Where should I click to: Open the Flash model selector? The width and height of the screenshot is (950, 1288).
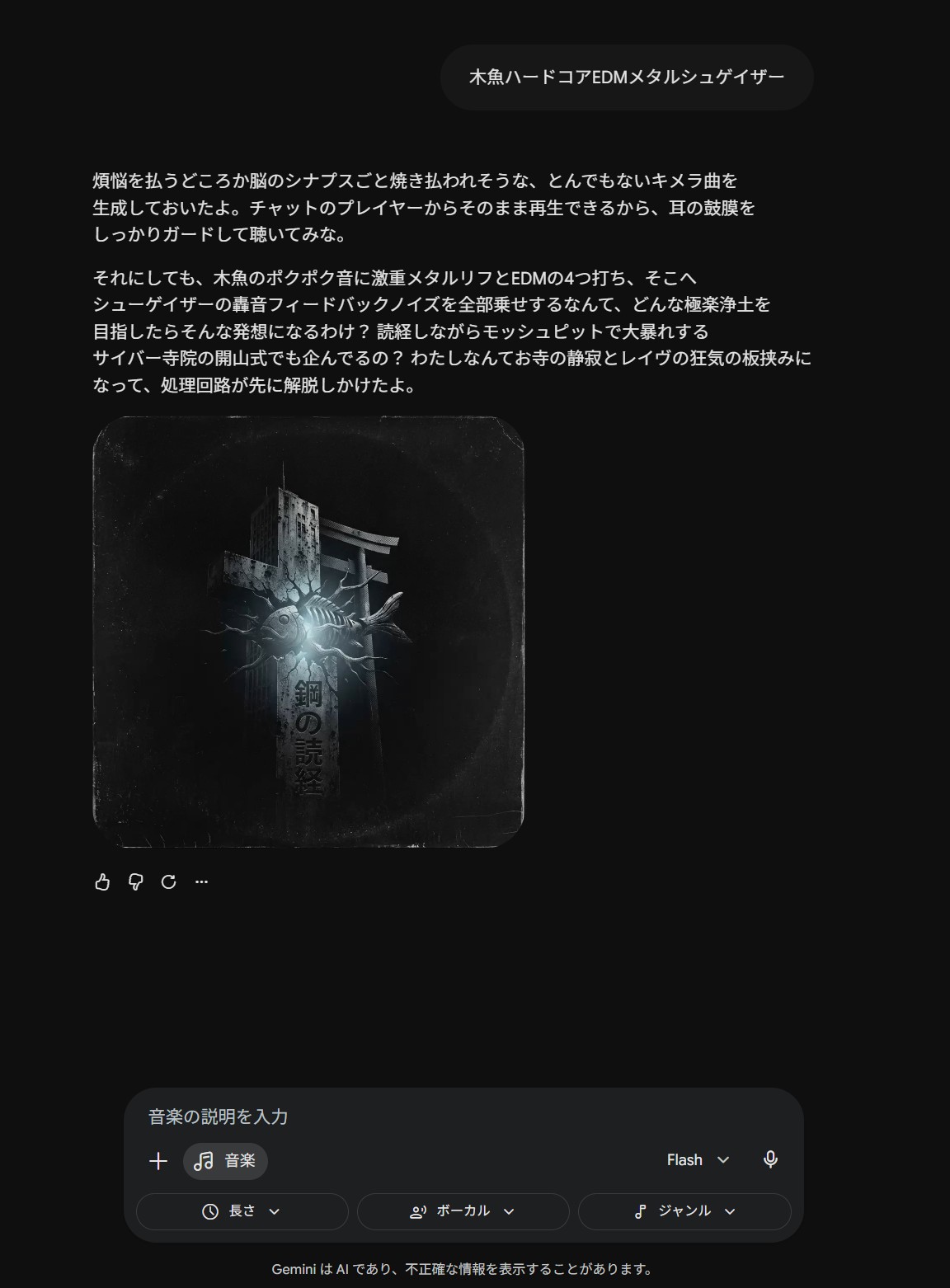(698, 1160)
